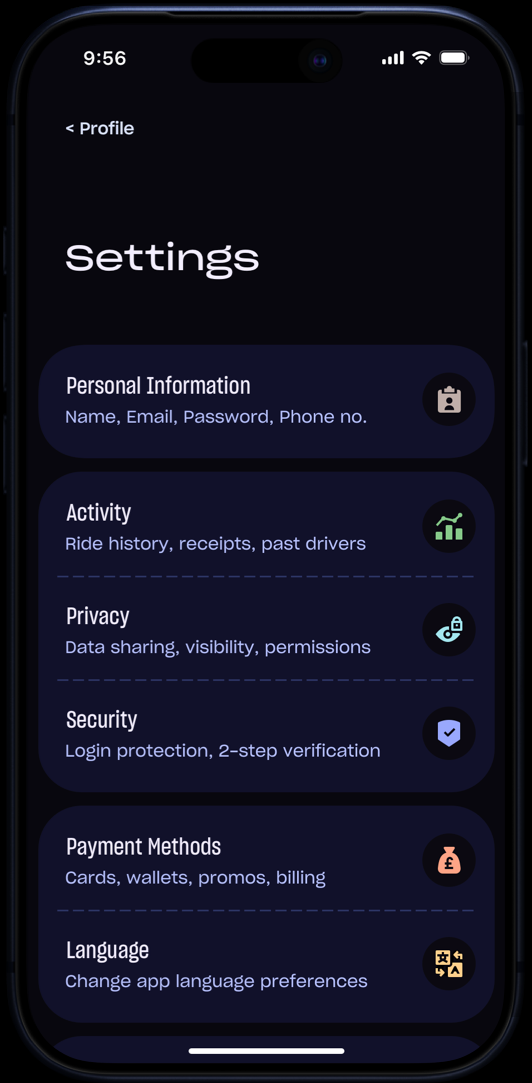Open Payment Methods
This screenshot has height=1083, width=532.
(266, 861)
